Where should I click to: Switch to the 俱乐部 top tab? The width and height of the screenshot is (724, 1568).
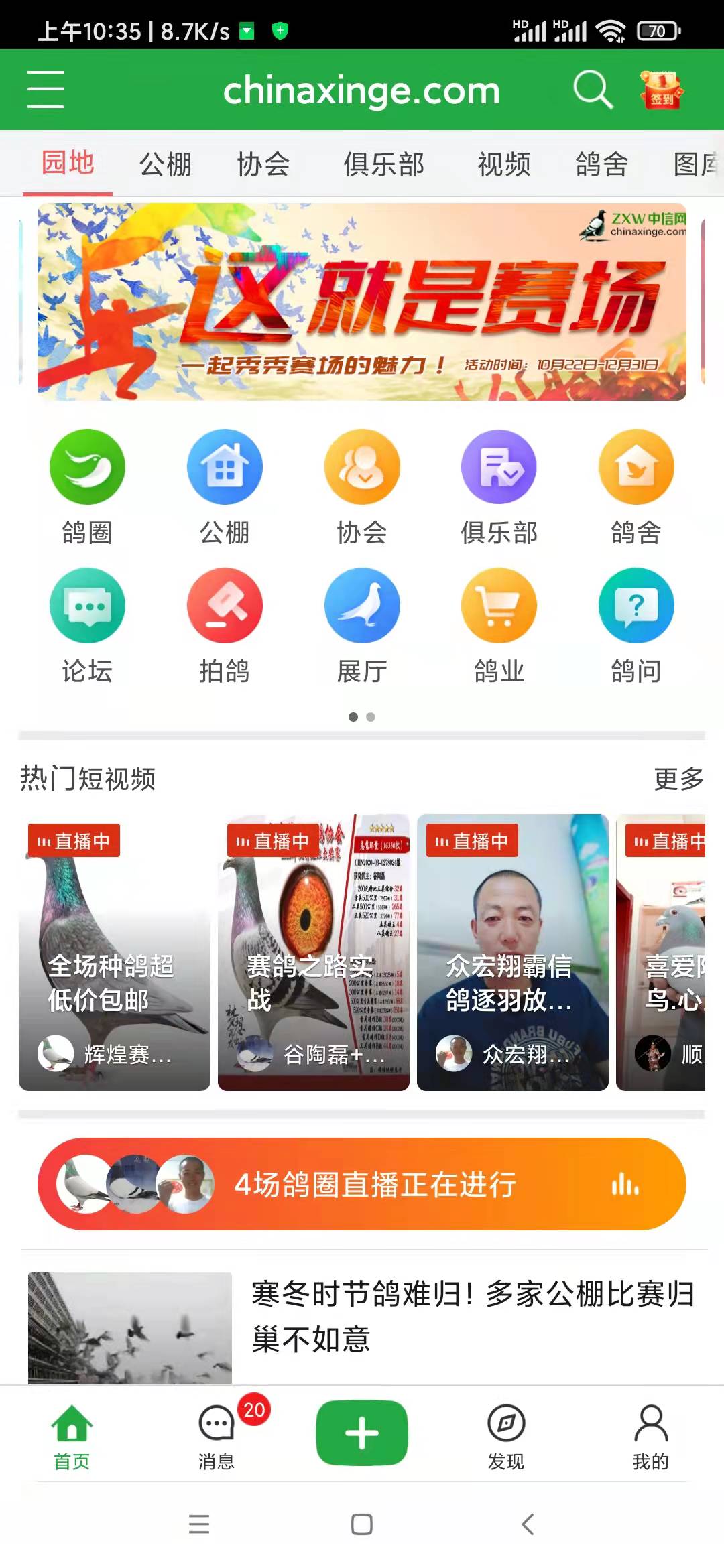tap(383, 164)
